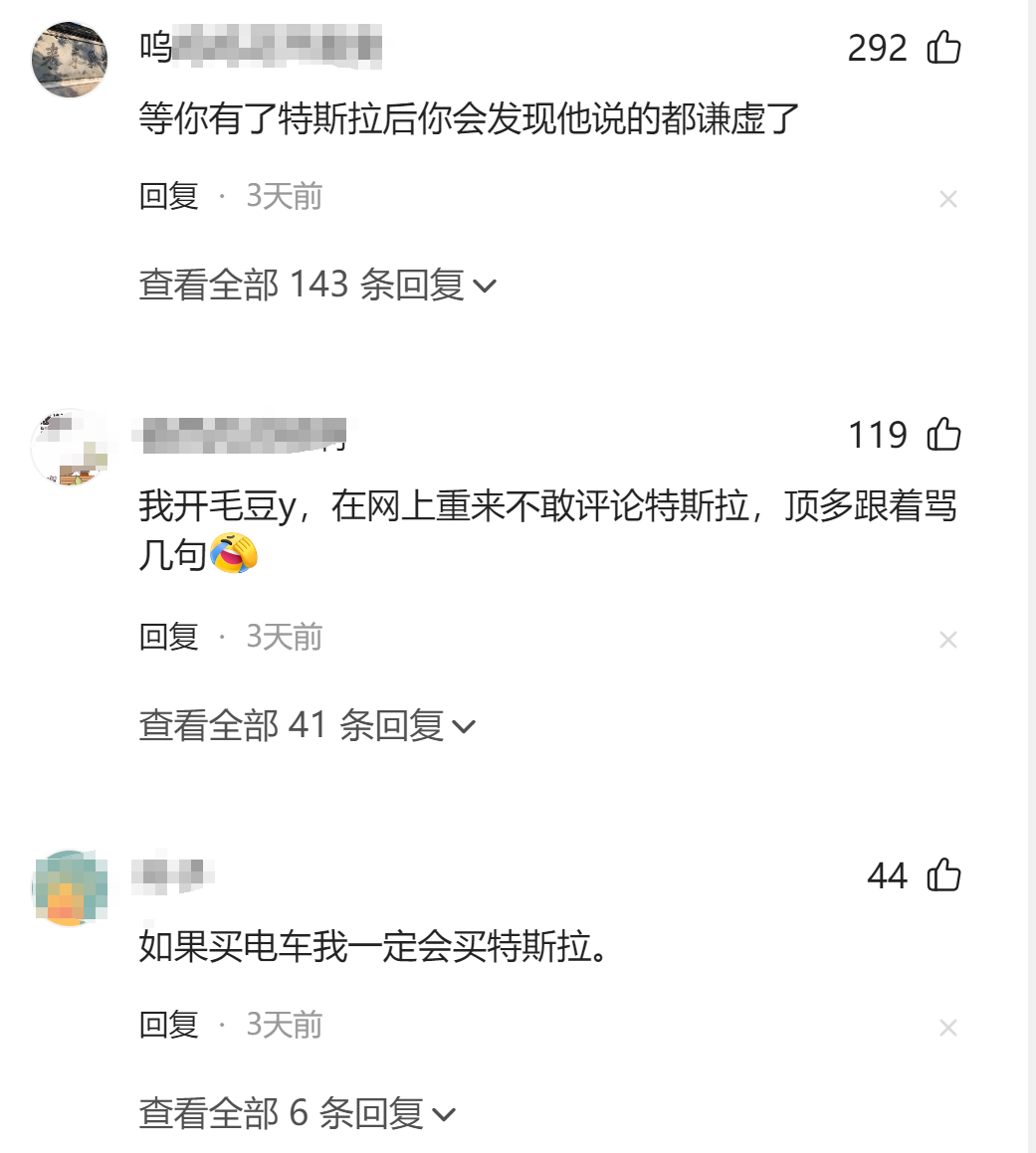Expand all 143 replies
This screenshot has width=1036, height=1153.
(x=316, y=286)
